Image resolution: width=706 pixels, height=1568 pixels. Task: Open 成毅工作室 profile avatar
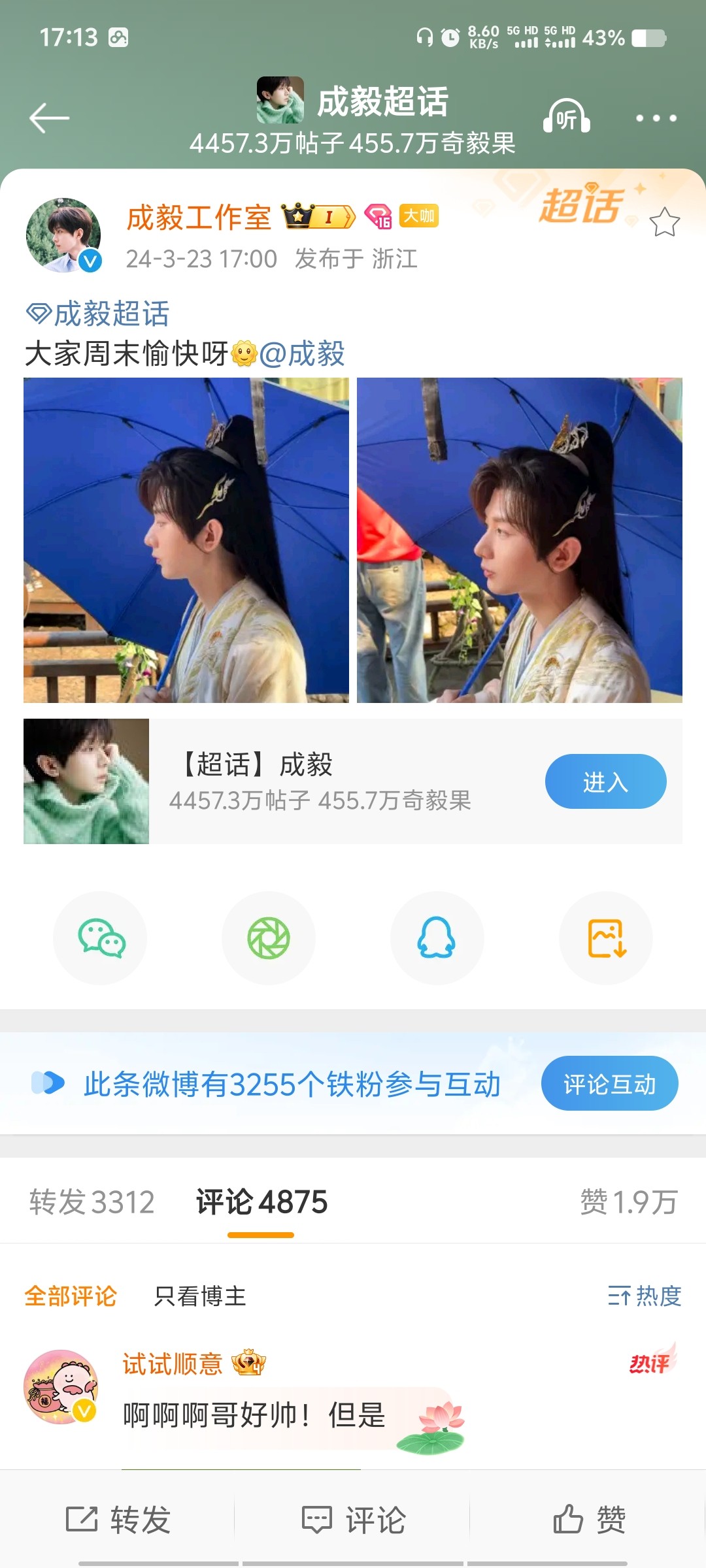63,235
